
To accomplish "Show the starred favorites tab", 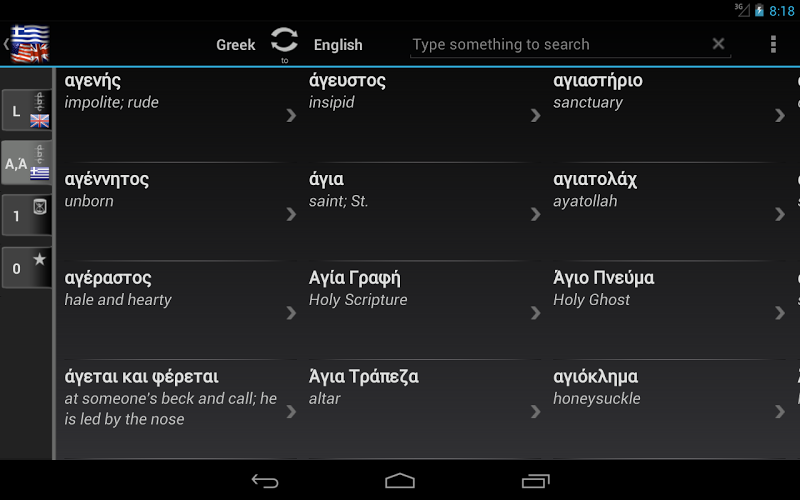I will coord(27,267).
